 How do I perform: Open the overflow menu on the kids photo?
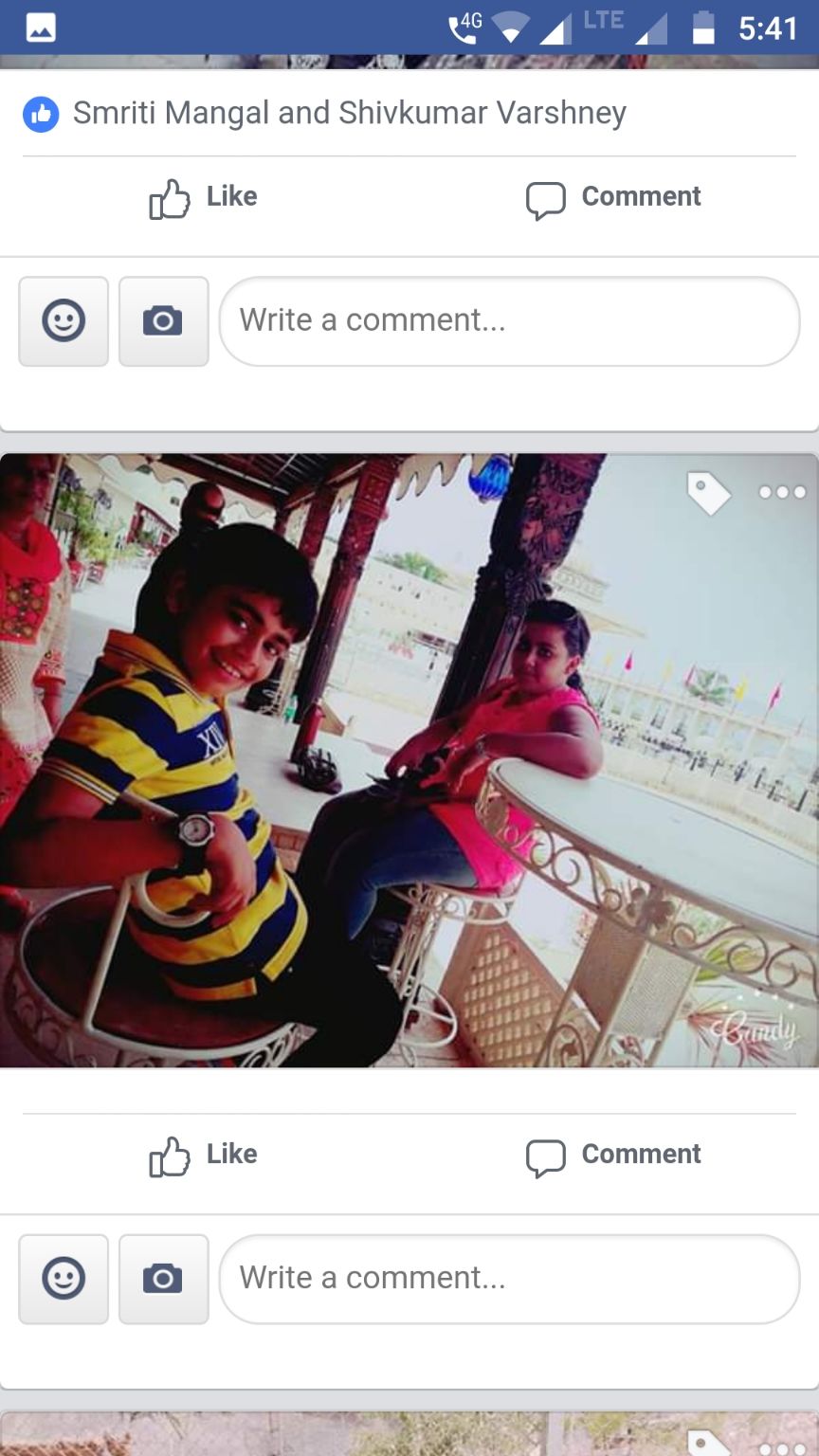click(782, 492)
